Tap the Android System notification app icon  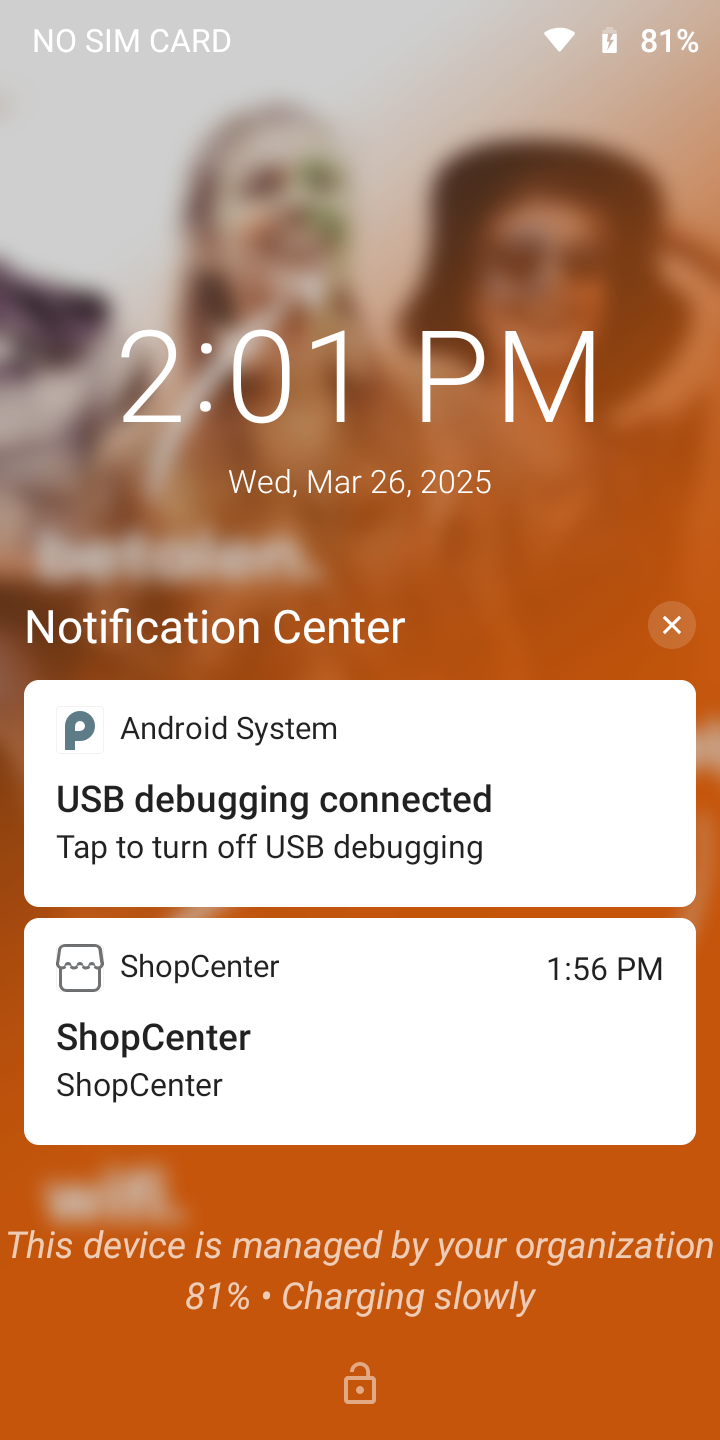point(80,729)
